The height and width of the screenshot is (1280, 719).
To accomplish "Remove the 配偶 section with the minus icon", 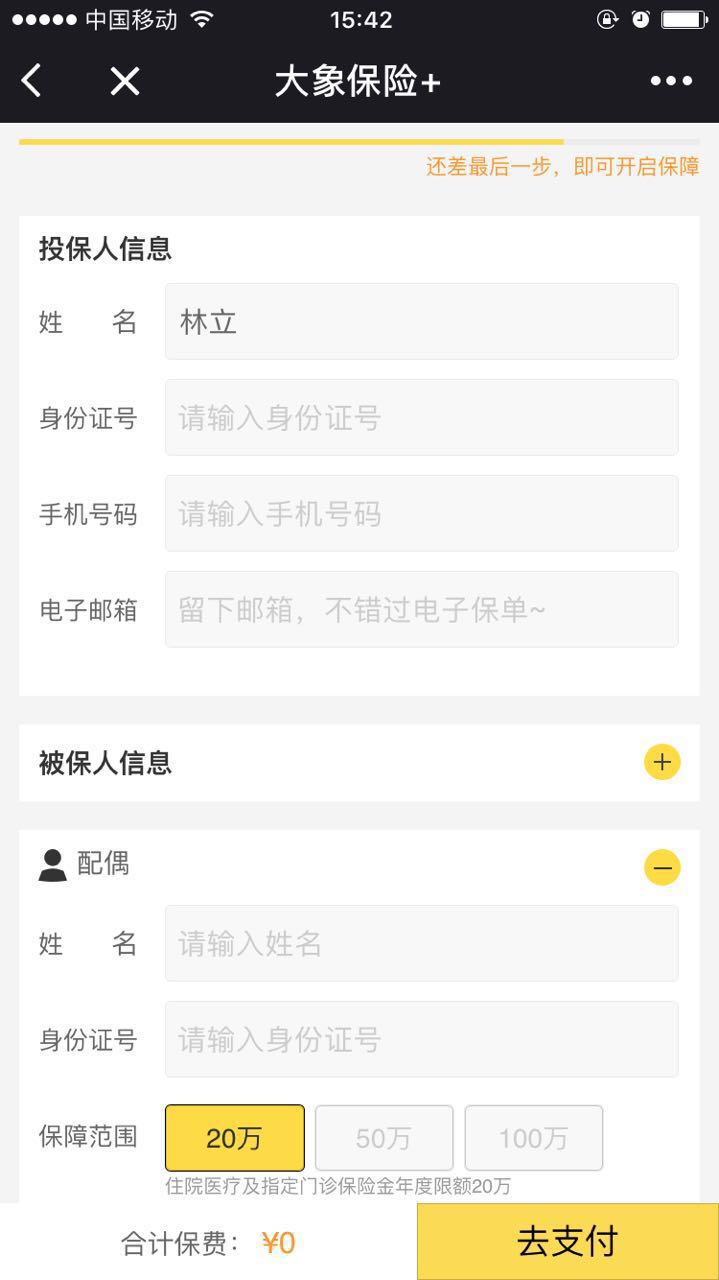I will pos(662,867).
